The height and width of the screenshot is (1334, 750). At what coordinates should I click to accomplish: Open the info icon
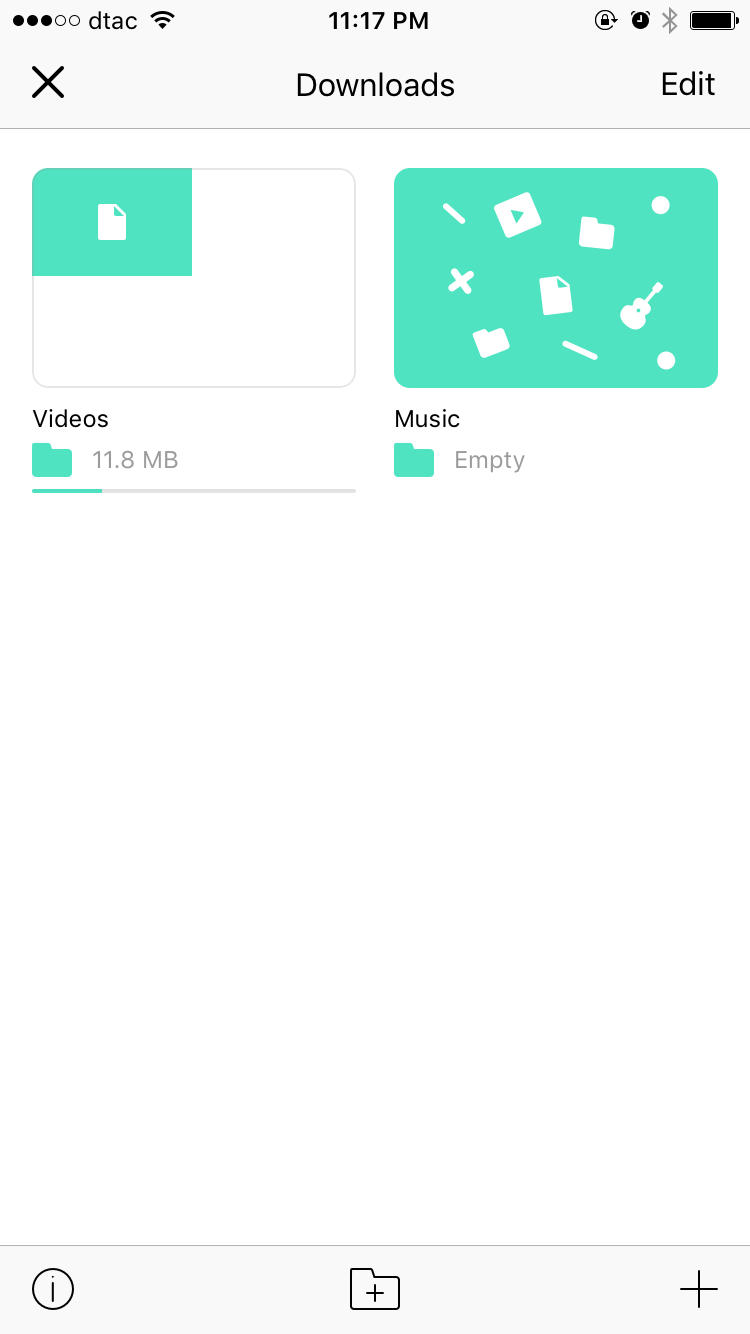coord(53,1289)
